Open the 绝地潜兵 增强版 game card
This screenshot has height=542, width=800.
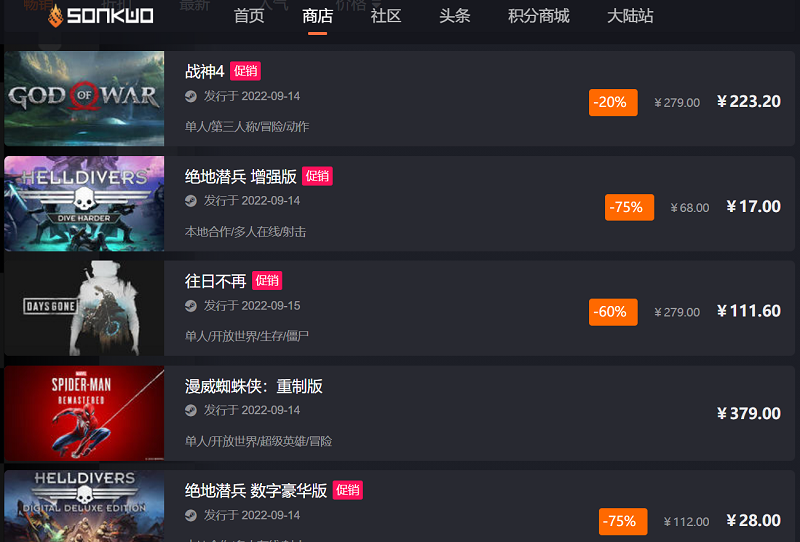coord(241,176)
